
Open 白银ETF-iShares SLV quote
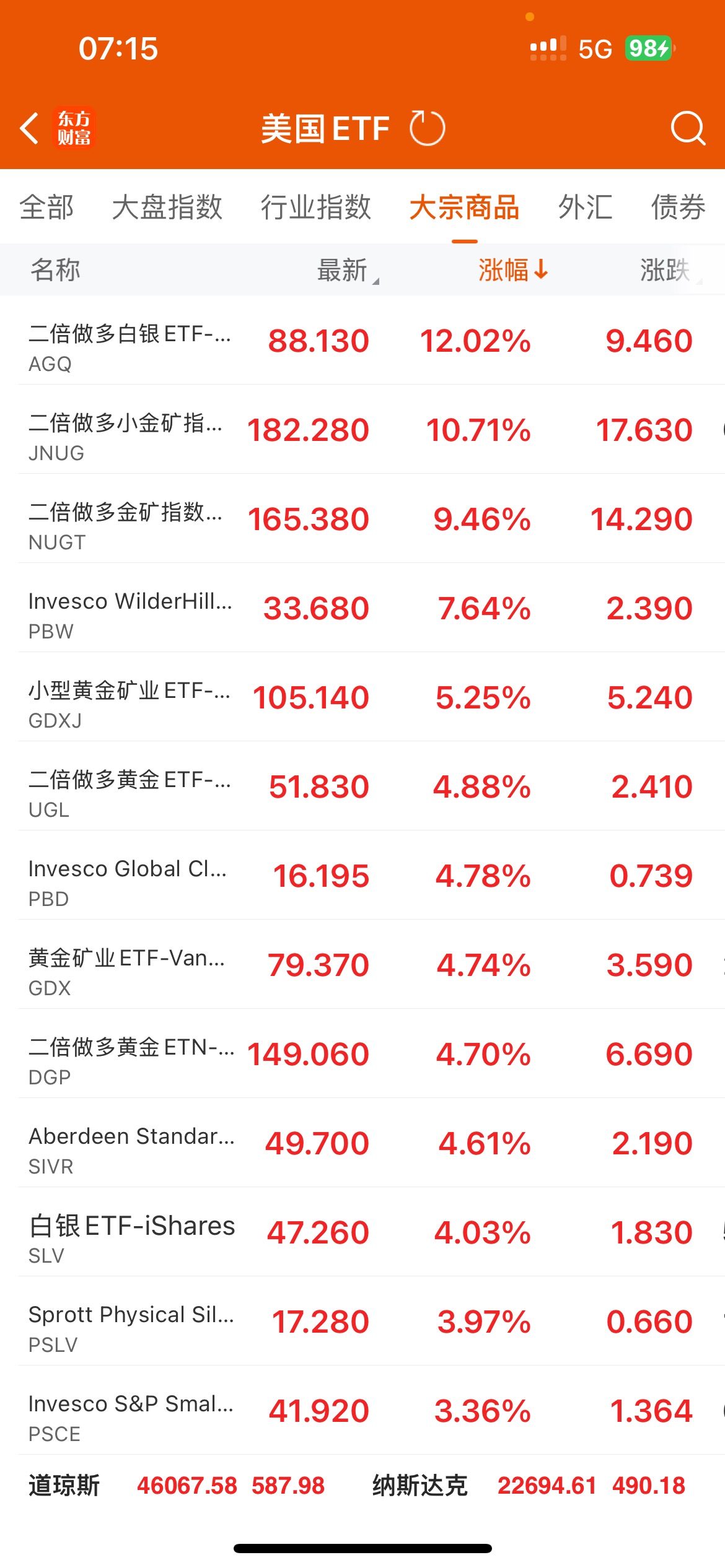pyautogui.click(x=362, y=1232)
